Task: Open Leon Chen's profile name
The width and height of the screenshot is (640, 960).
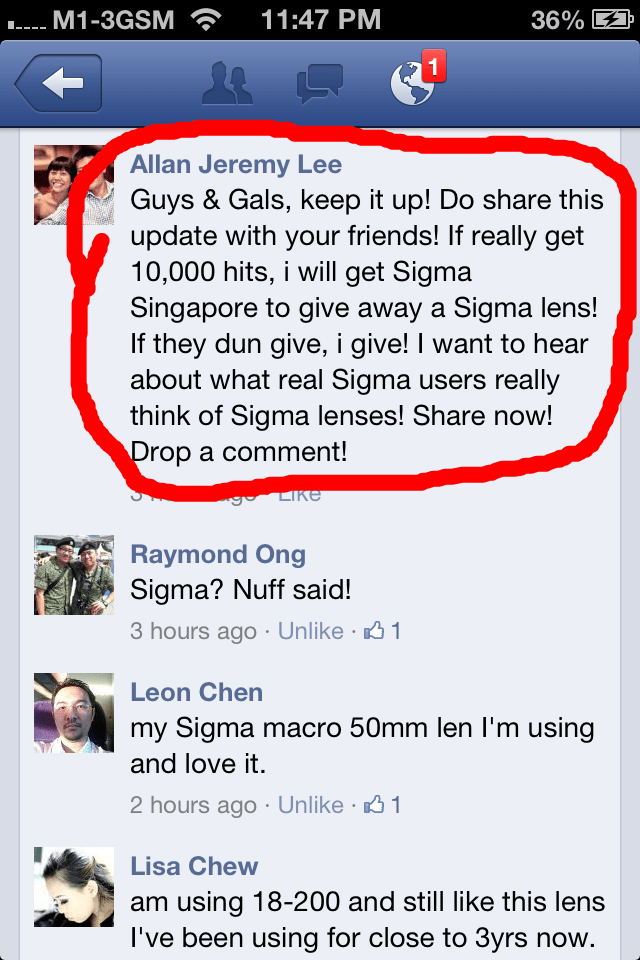Action: pyautogui.click(x=196, y=692)
